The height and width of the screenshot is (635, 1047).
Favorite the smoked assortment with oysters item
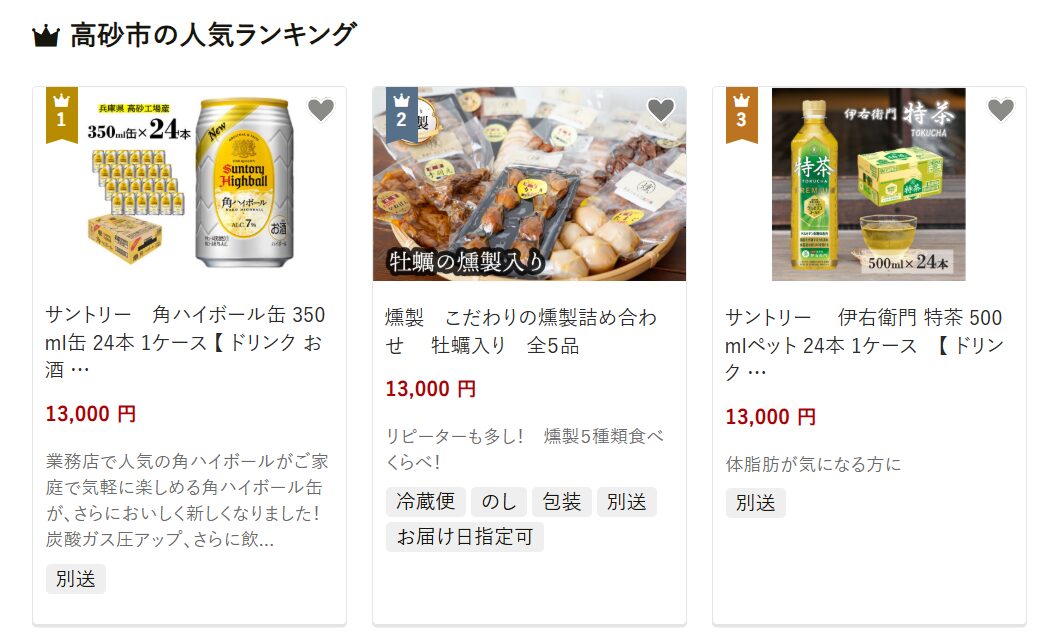[660, 110]
